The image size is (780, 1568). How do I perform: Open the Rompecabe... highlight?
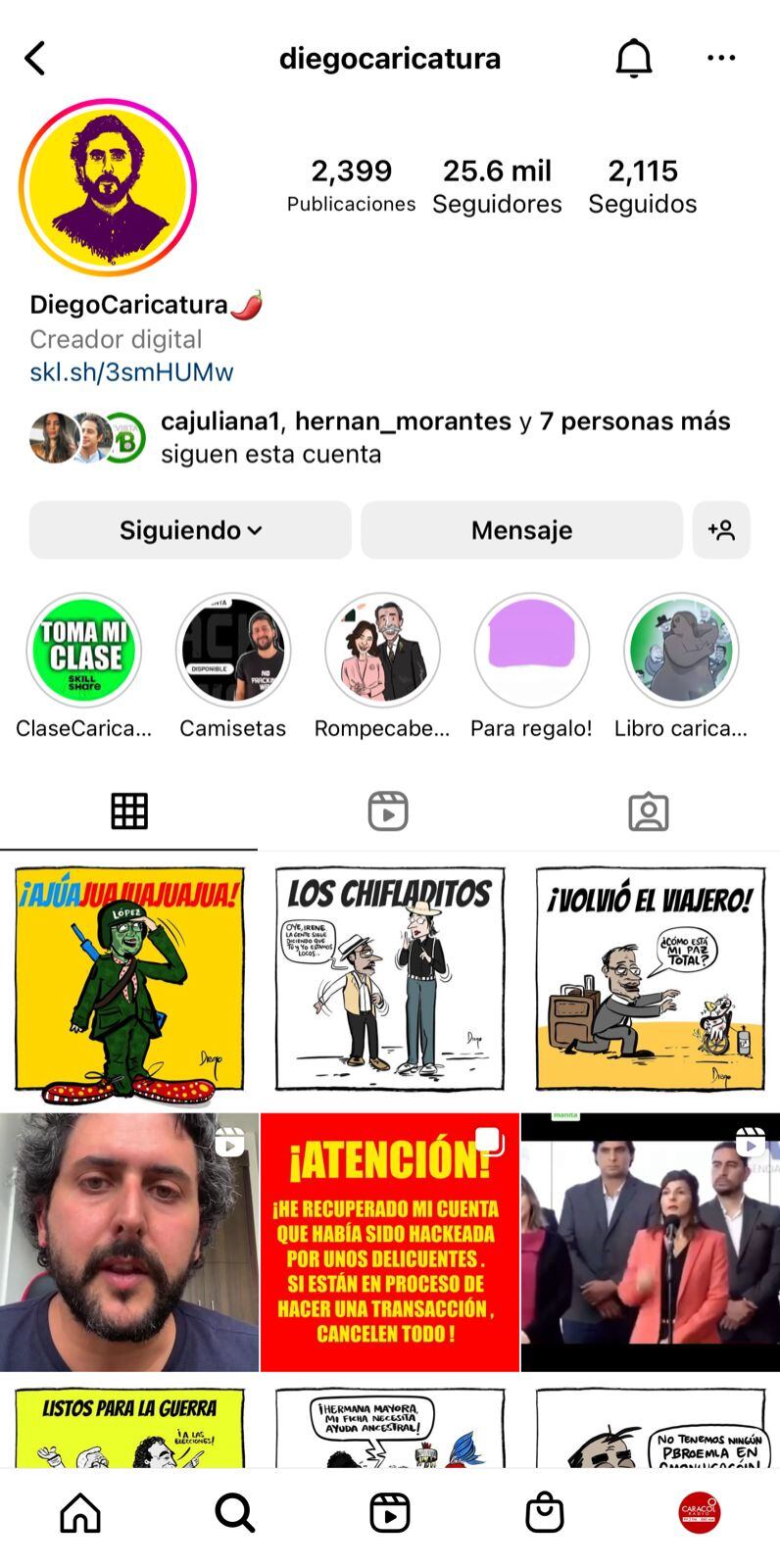tap(382, 650)
